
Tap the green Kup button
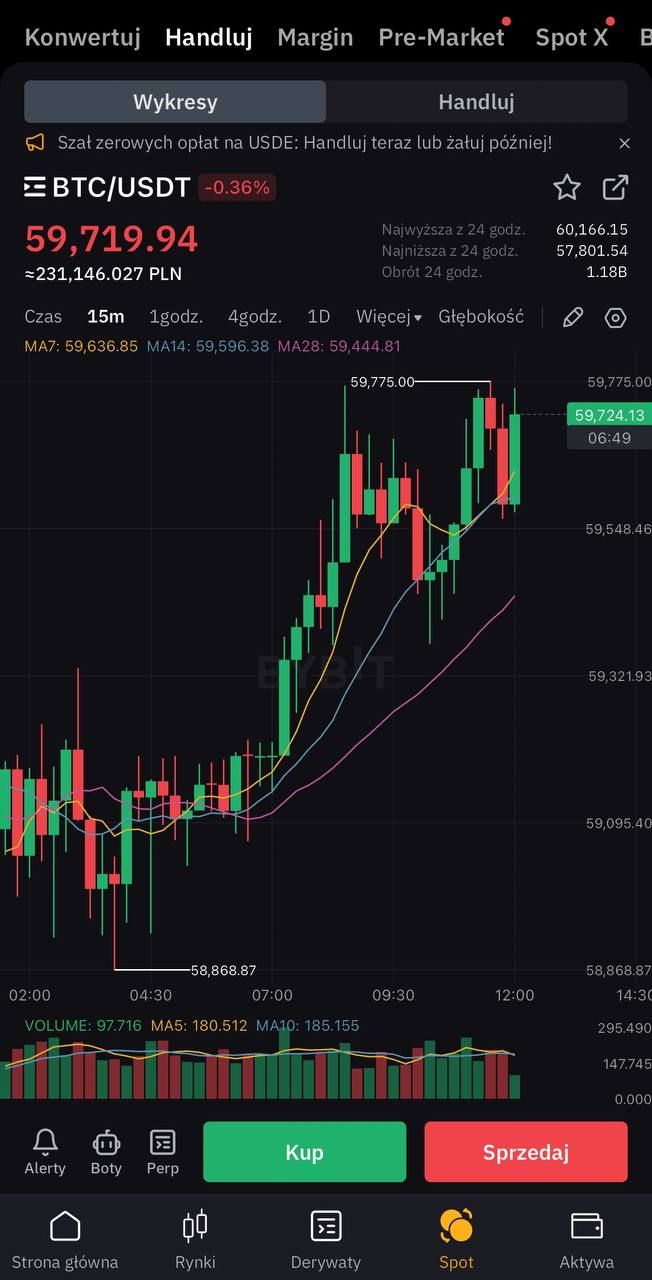(304, 1152)
